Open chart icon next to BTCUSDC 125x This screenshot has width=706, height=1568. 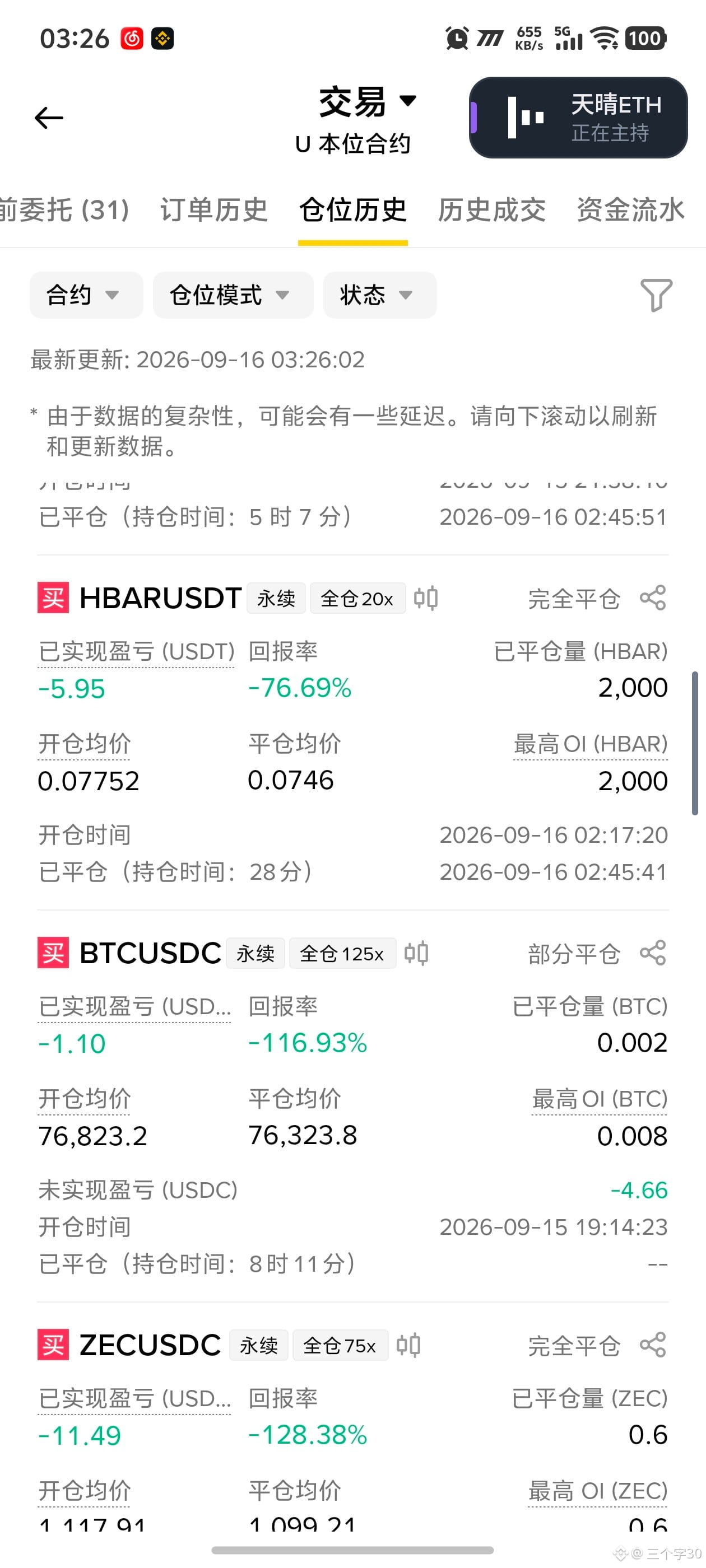click(416, 953)
